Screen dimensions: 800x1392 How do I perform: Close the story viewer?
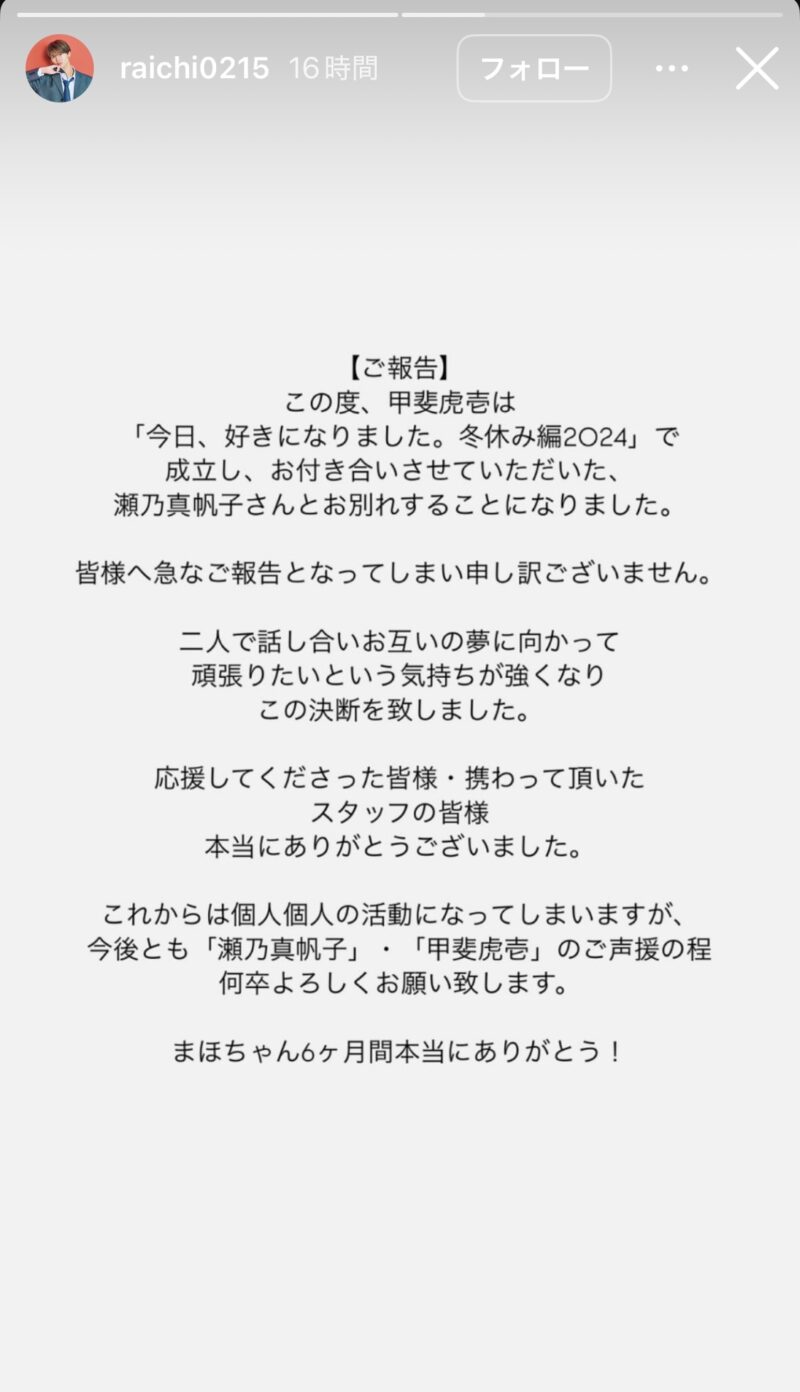point(757,68)
